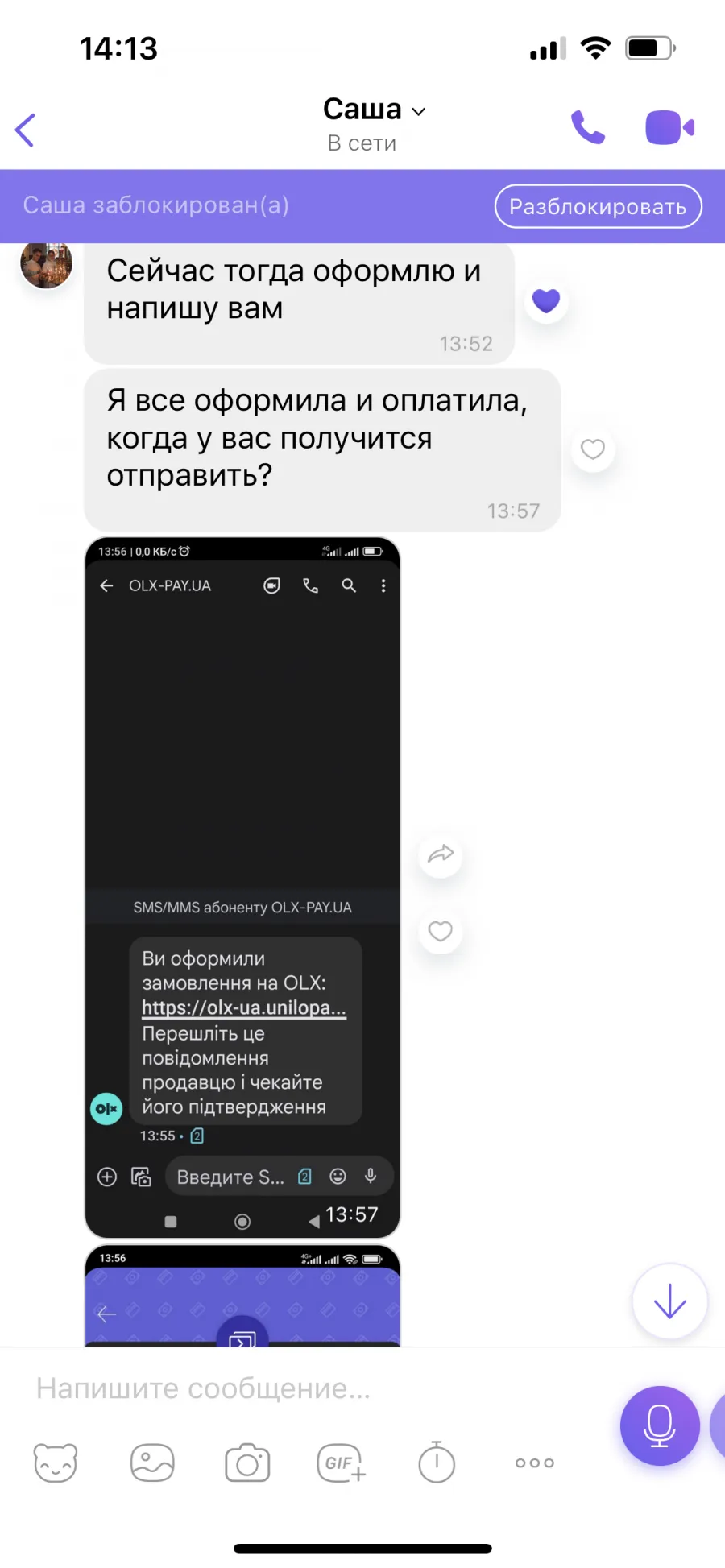This screenshot has height=1568, width=725.
Task: Start a video call with Саша
Action: [669, 128]
